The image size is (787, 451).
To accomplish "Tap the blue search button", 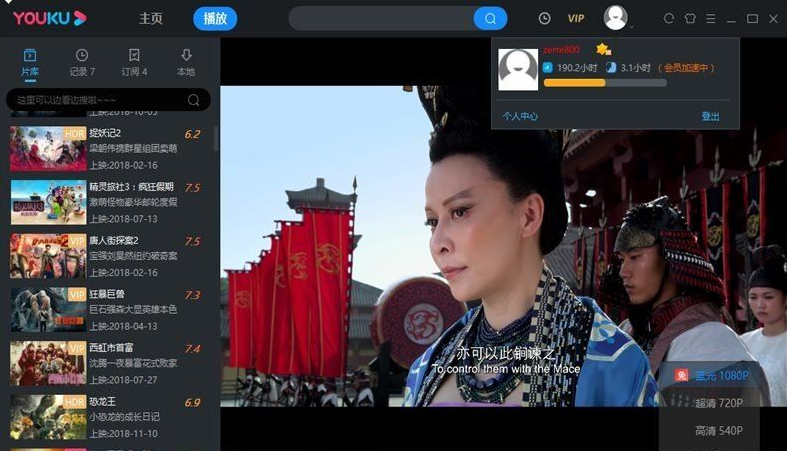I will point(490,18).
